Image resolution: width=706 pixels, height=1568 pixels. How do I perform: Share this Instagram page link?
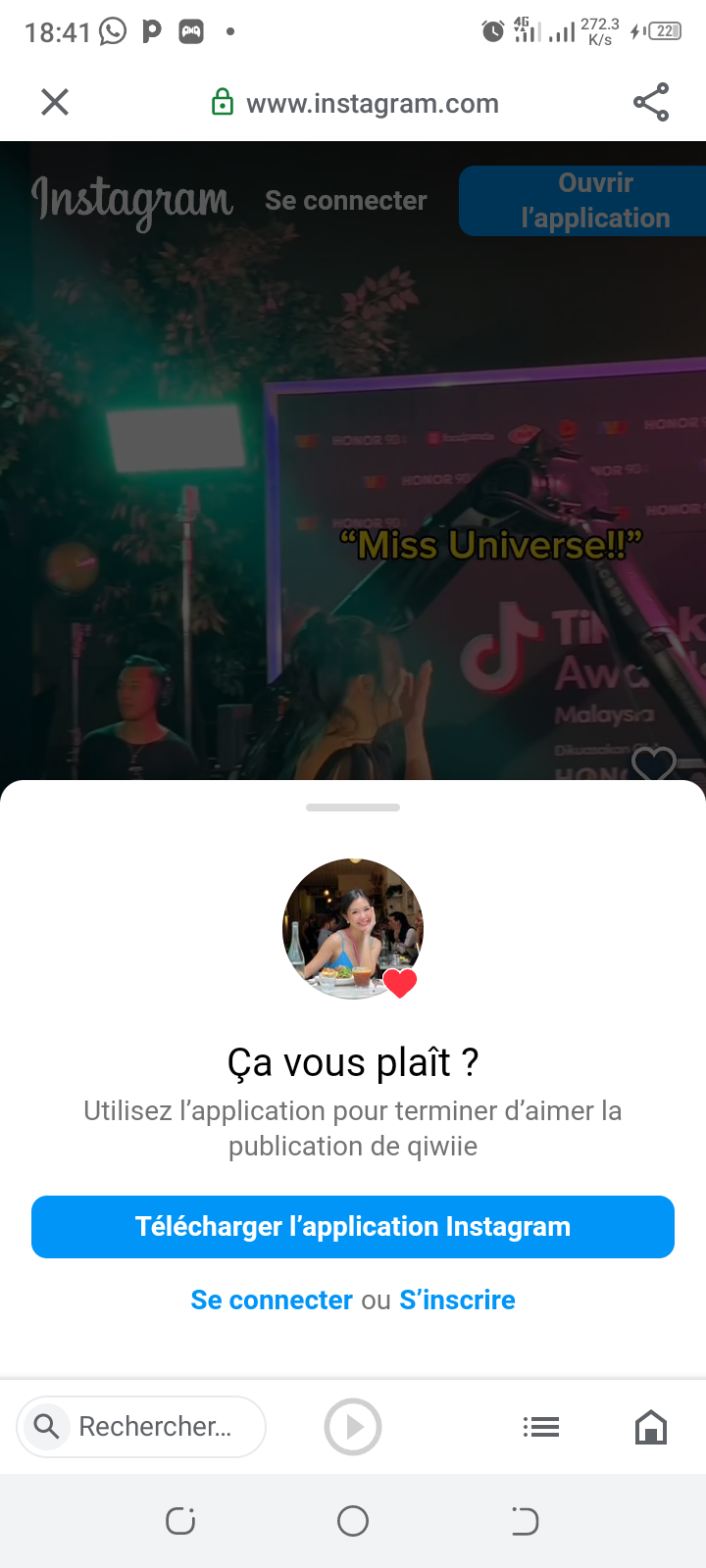pyautogui.click(x=650, y=102)
